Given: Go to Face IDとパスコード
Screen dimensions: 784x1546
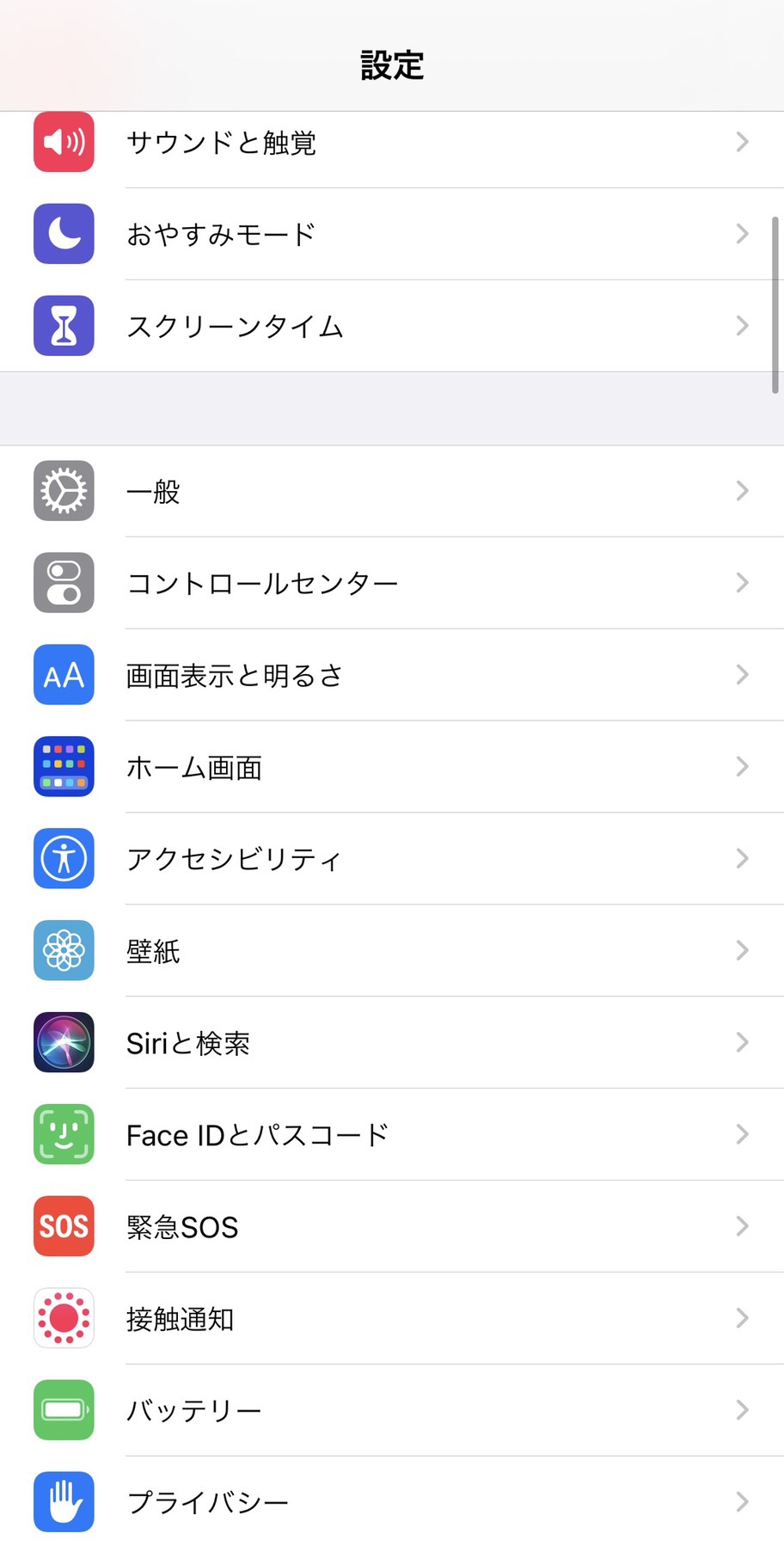Looking at the screenshot, I should tap(392, 1135).
